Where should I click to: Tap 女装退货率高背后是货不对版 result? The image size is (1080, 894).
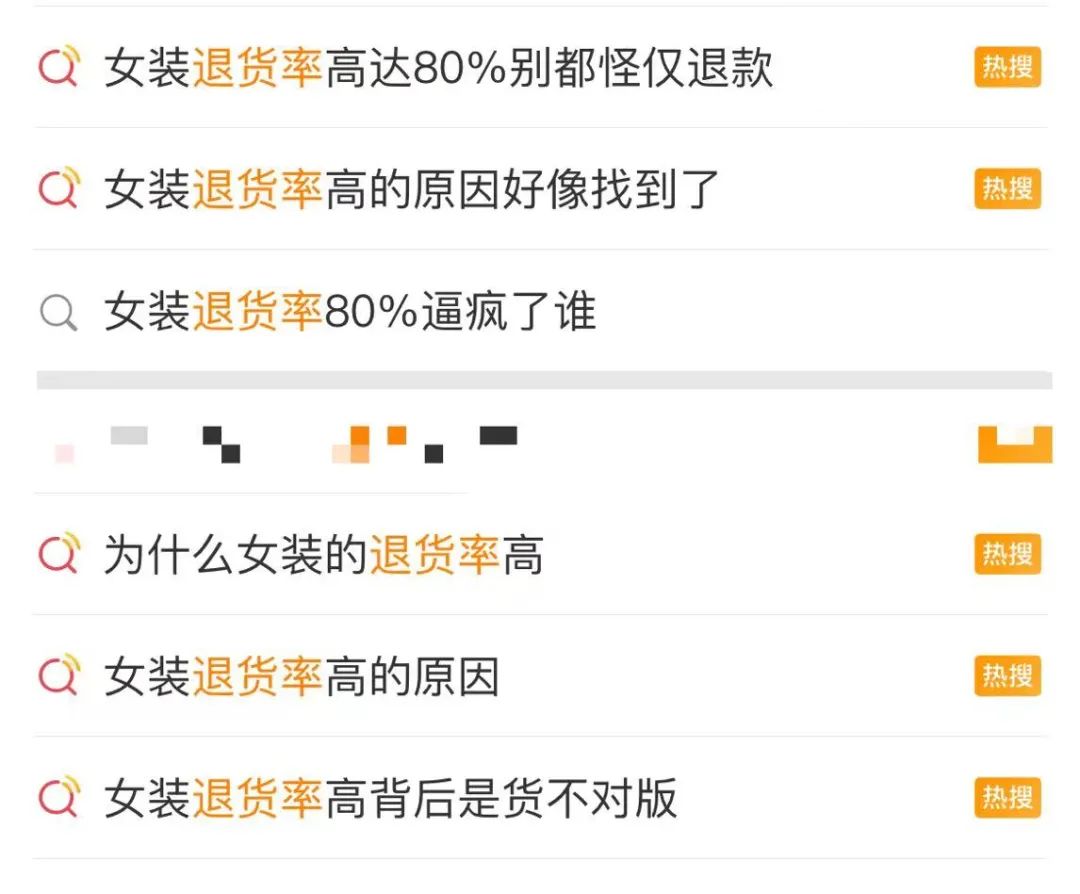tap(390, 799)
